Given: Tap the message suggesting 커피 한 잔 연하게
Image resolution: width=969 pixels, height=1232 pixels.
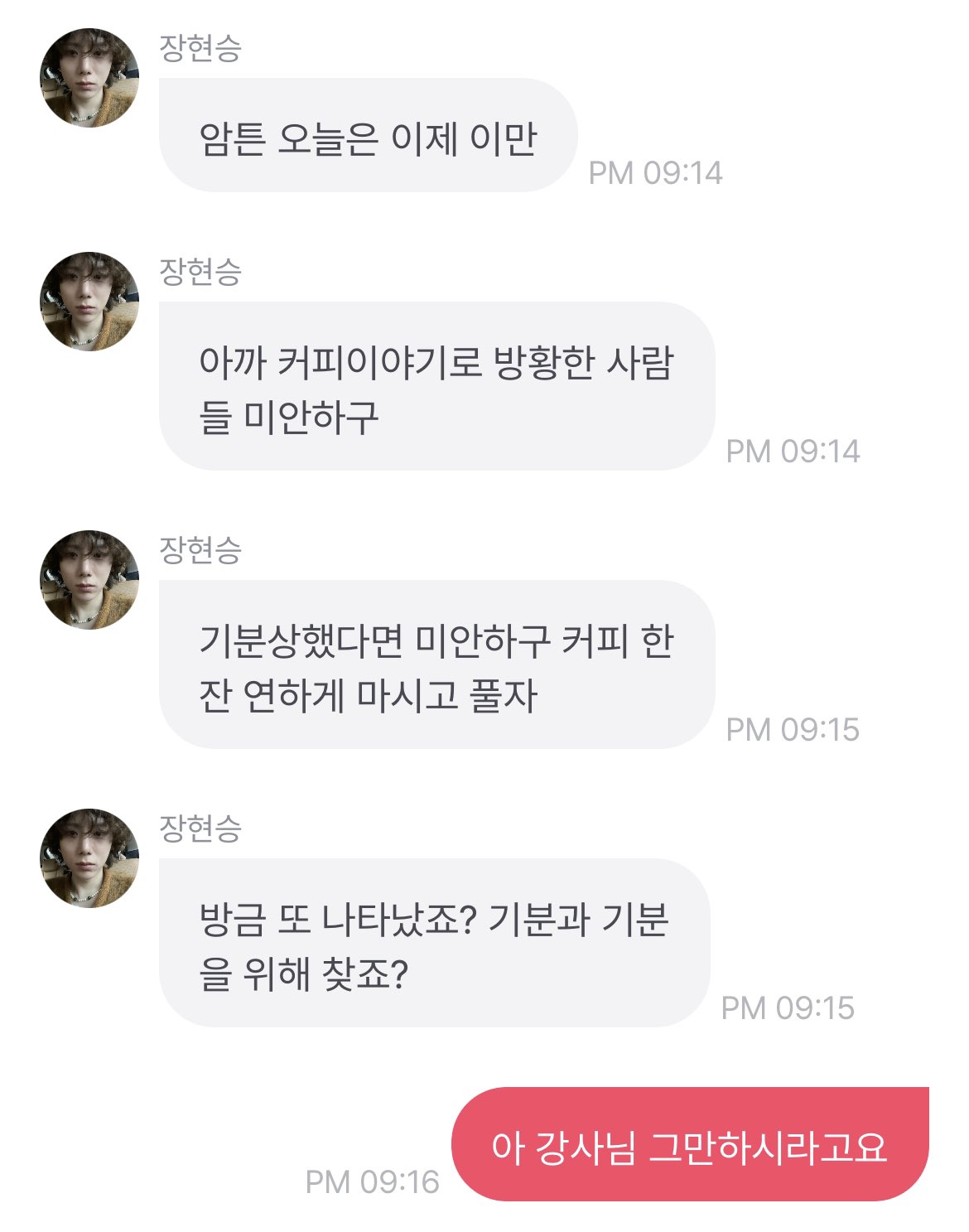Looking at the screenshot, I should (431, 667).
